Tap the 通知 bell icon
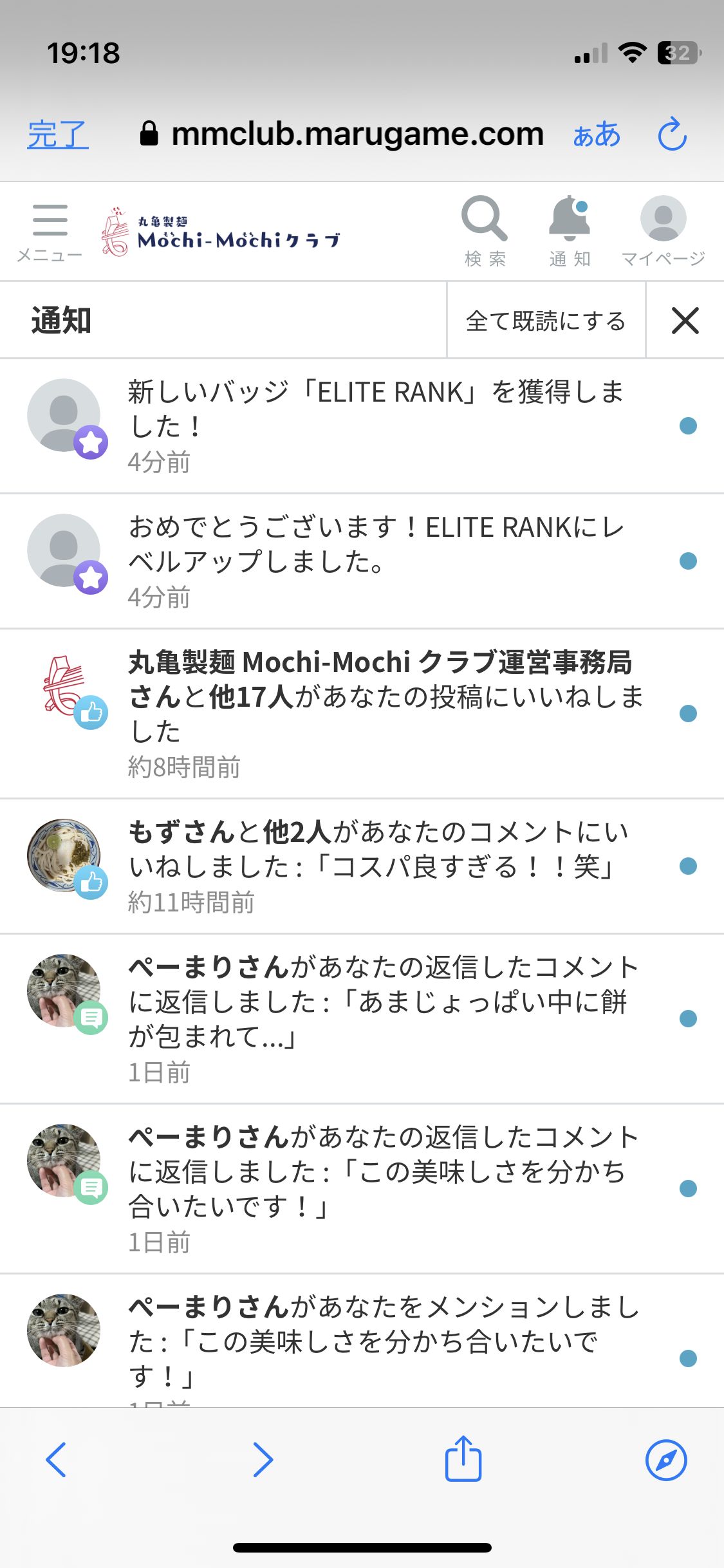 [x=570, y=231]
